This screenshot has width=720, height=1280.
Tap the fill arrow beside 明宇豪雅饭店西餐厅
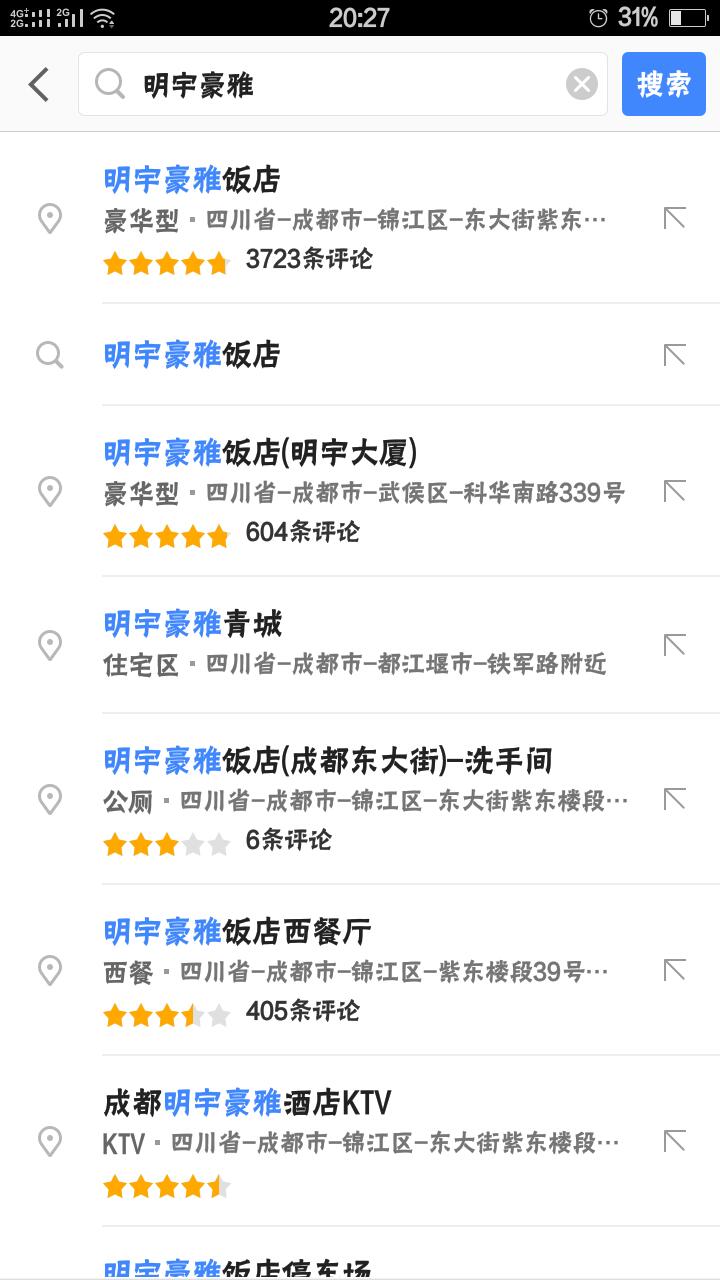(x=675, y=970)
